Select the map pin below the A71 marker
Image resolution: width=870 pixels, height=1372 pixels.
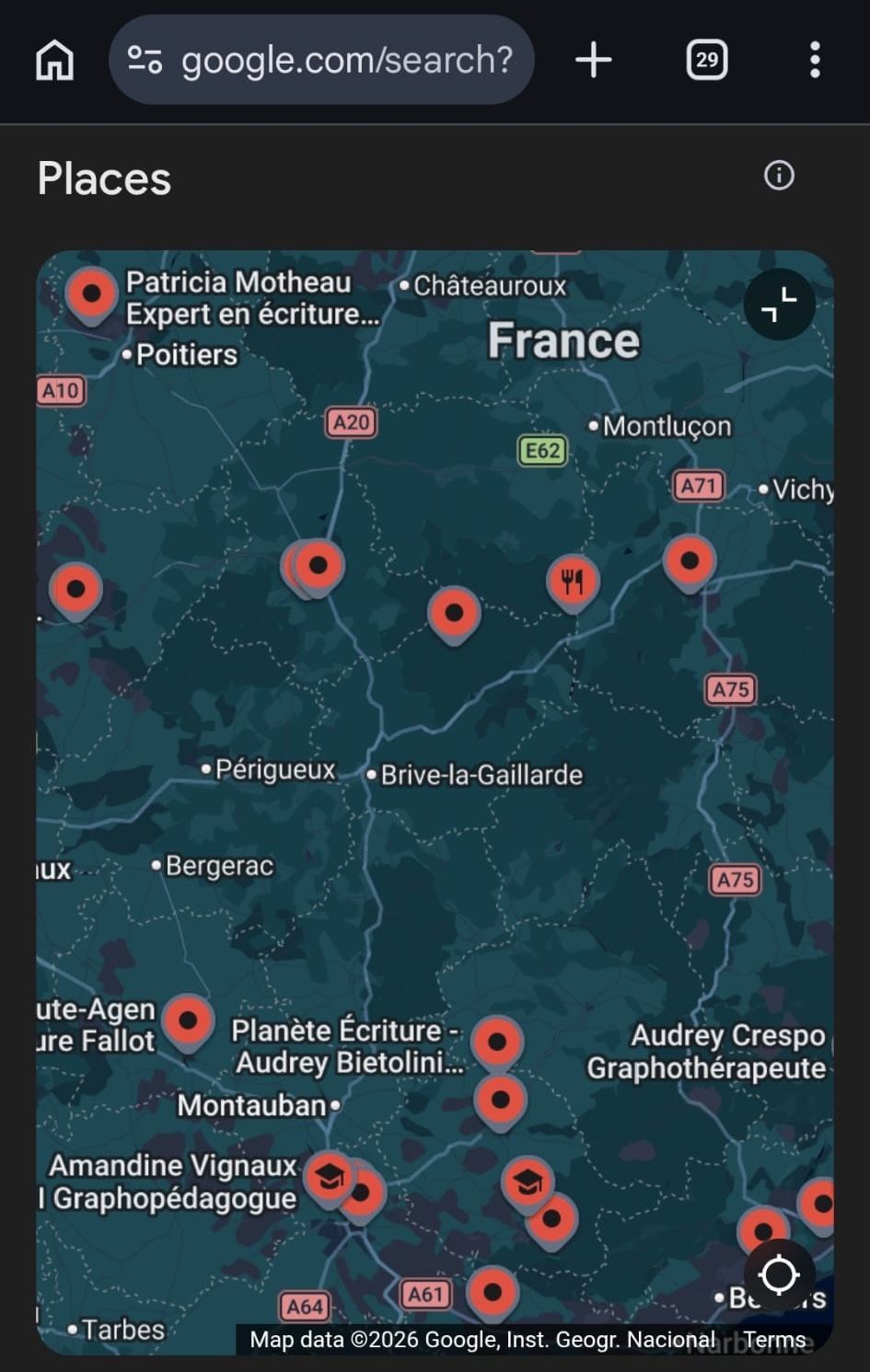pos(690,560)
